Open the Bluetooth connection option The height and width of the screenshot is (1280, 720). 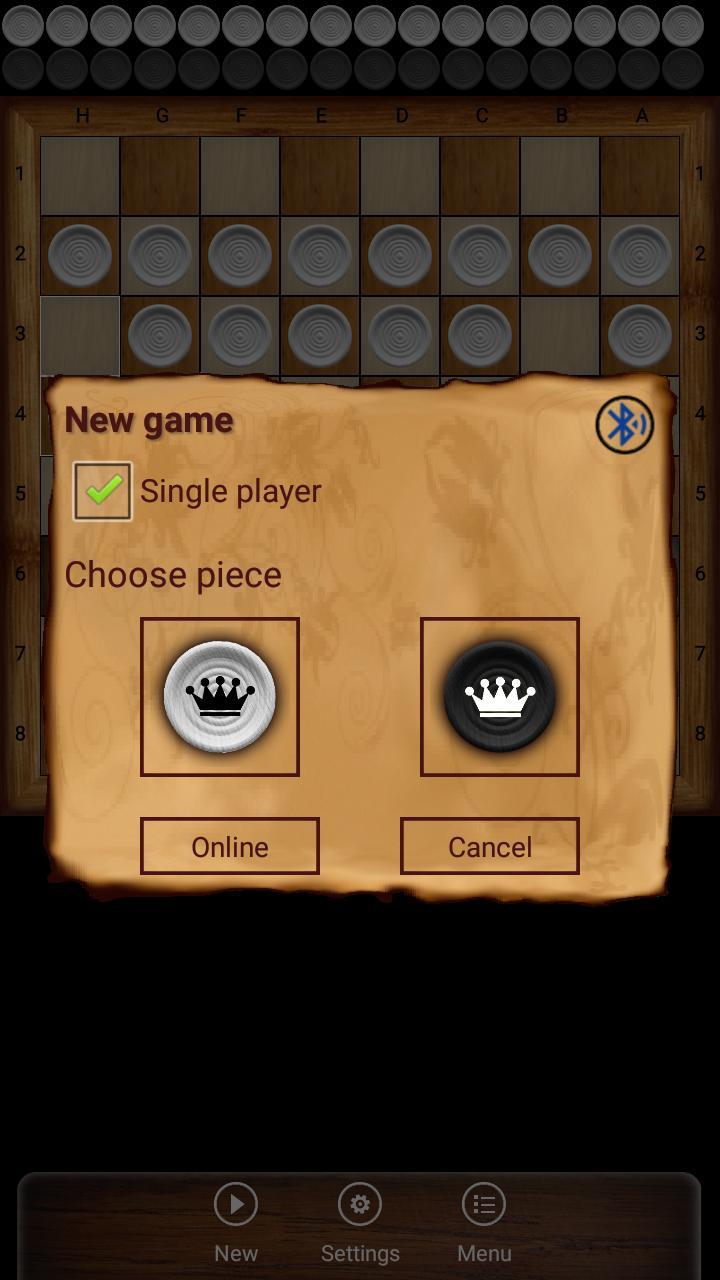625,424
